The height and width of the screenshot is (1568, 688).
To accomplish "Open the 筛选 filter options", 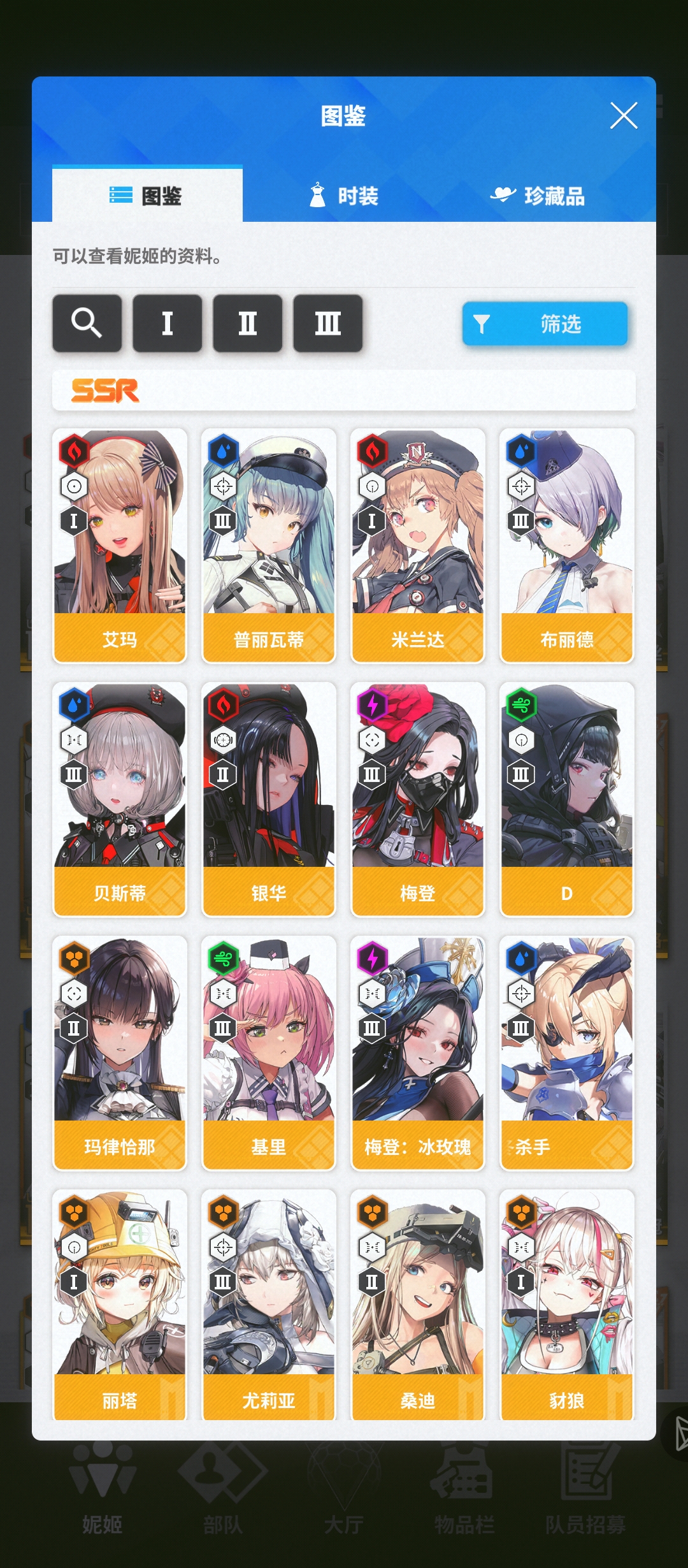I will pyautogui.click(x=545, y=324).
